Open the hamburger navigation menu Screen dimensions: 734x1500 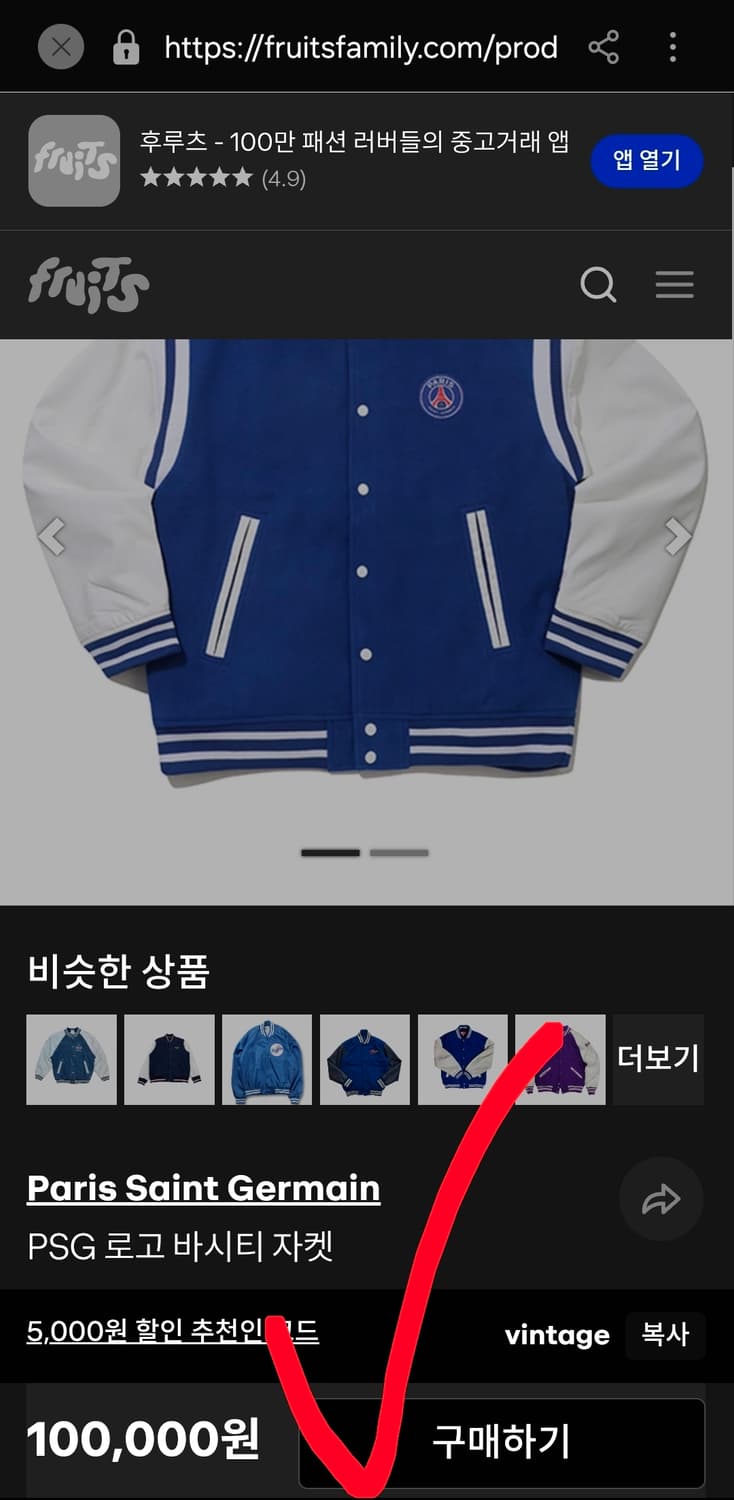(675, 285)
